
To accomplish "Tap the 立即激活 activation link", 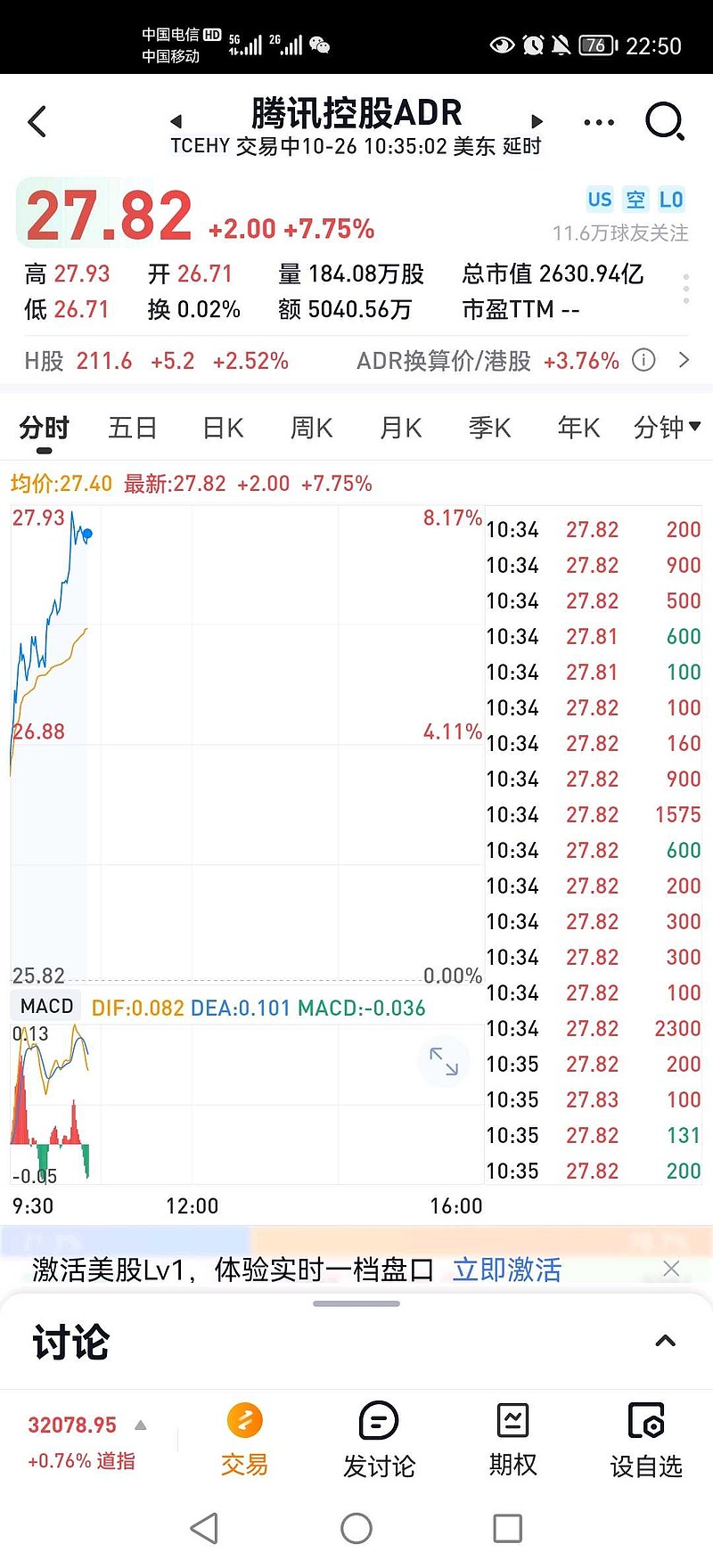I will tap(507, 1270).
